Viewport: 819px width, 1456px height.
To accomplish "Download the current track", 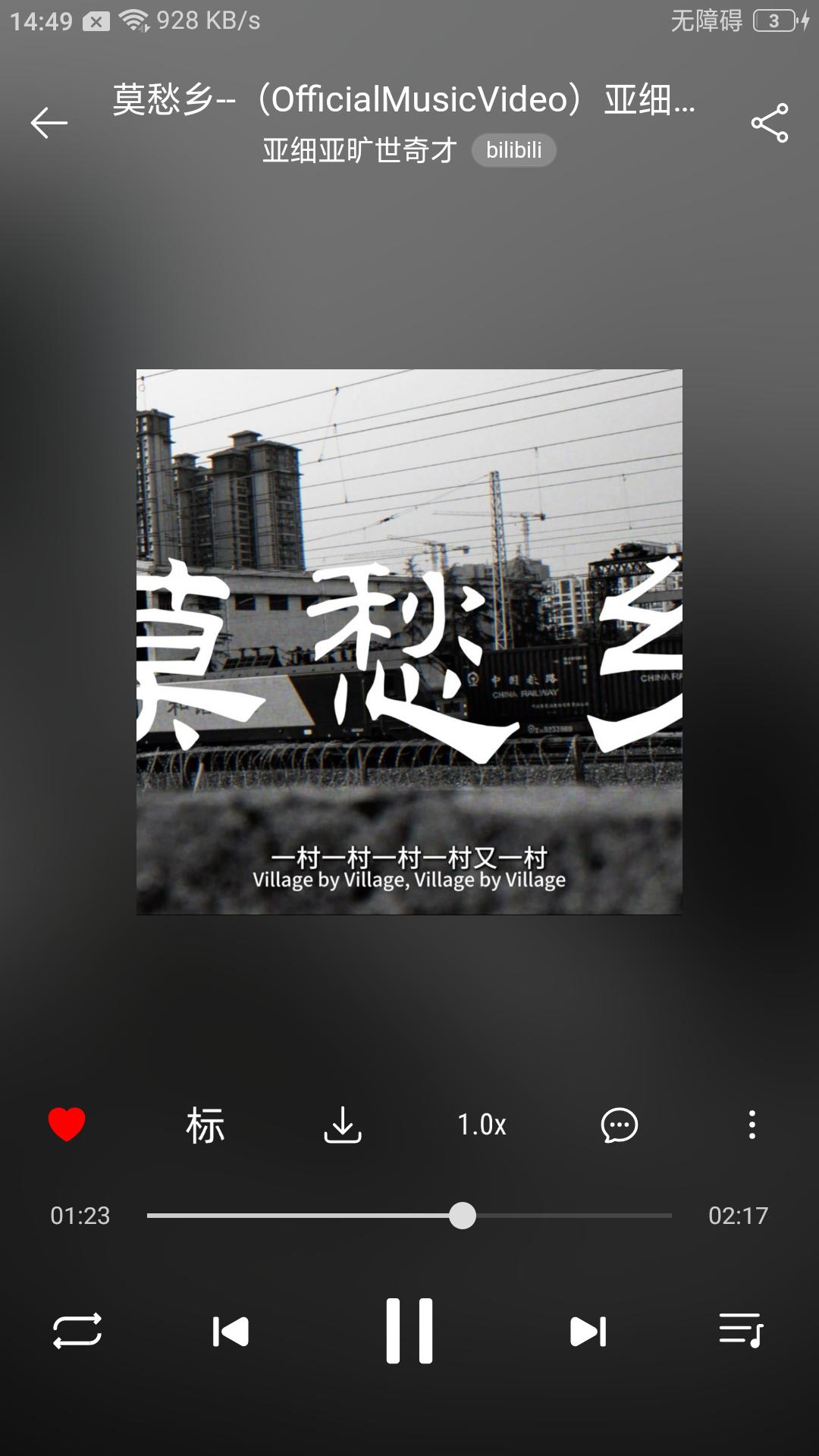I will coord(343,1125).
